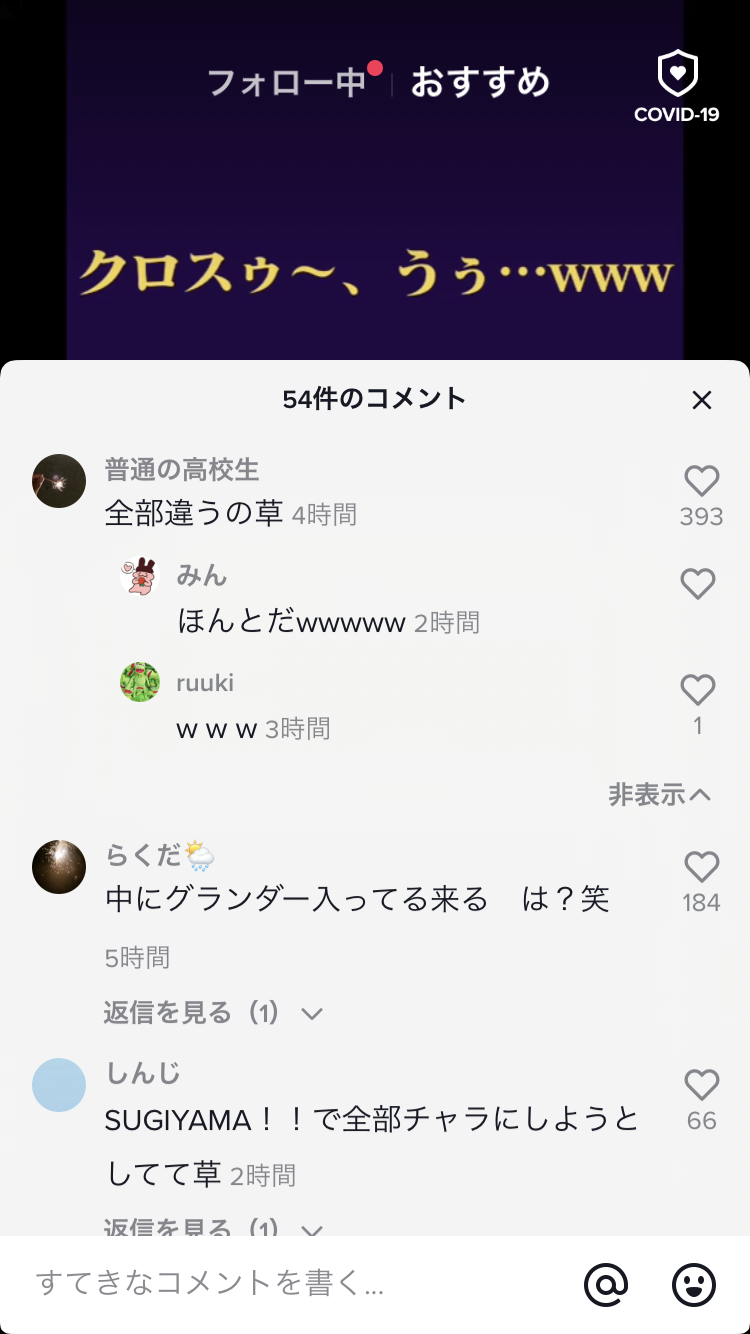Open しんじ's profile avatar
The image size is (750, 1334).
tap(59, 1085)
